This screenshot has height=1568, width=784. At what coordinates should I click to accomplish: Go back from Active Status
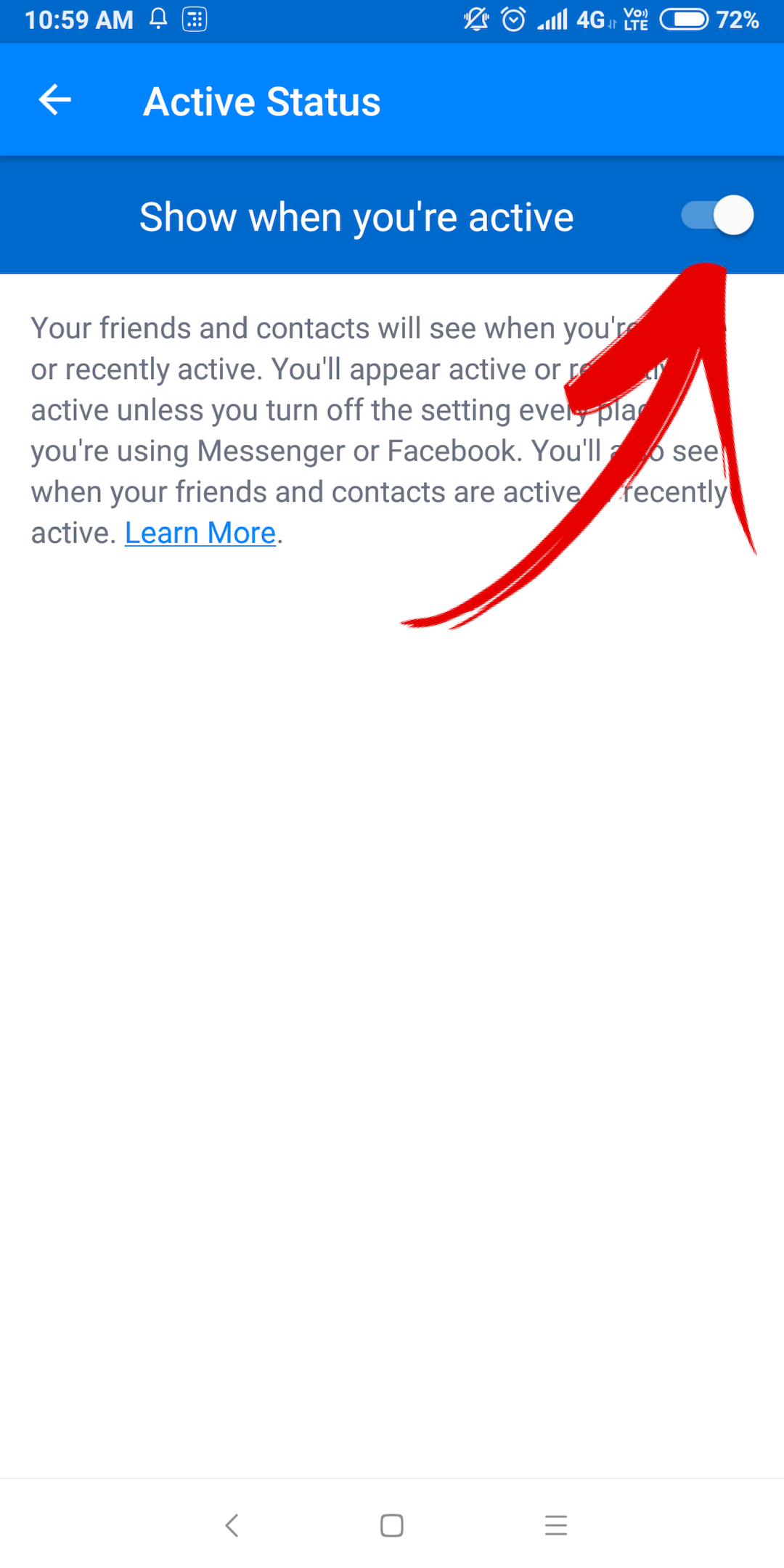(x=55, y=100)
